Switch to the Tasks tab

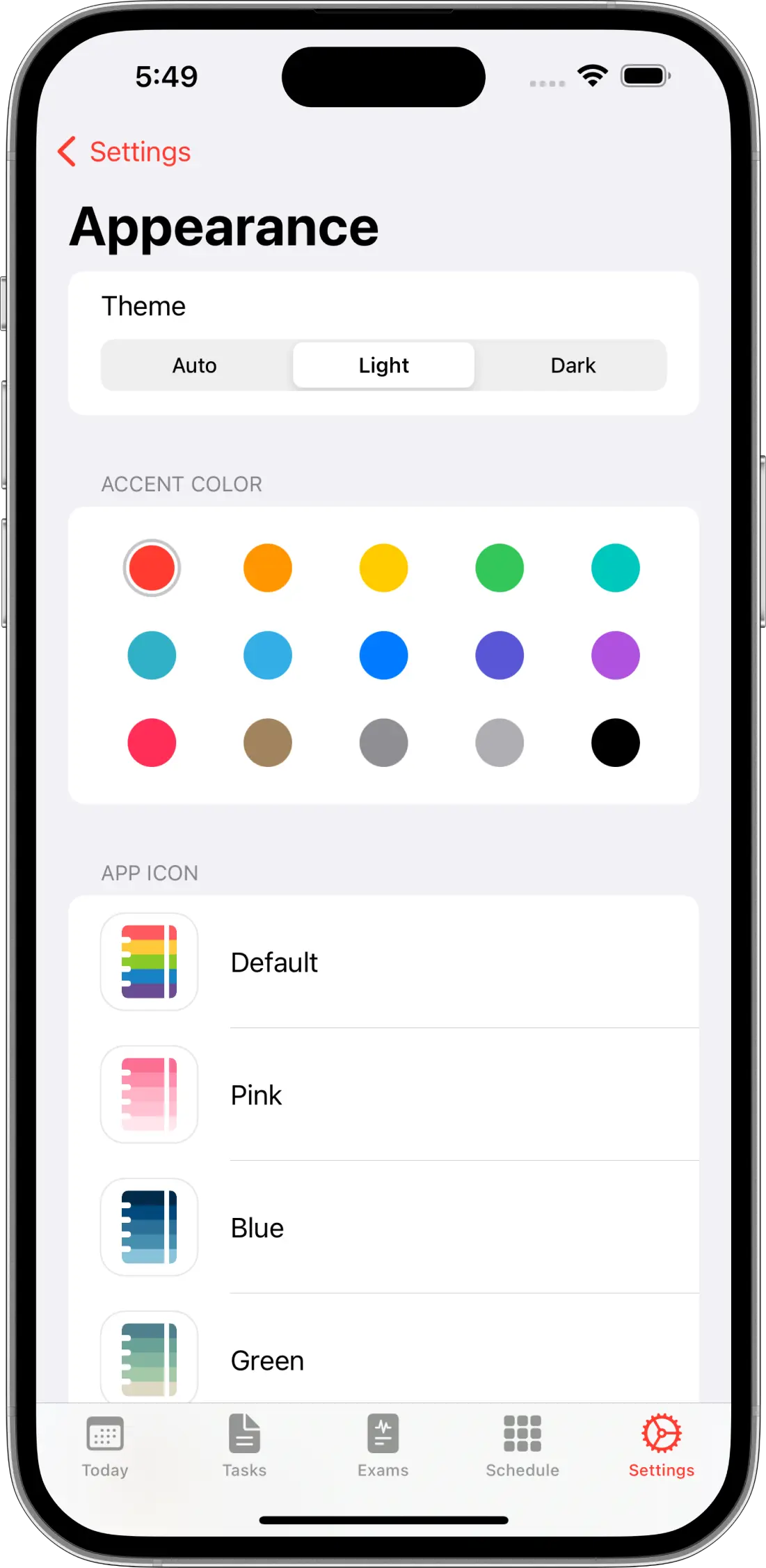(x=244, y=1445)
